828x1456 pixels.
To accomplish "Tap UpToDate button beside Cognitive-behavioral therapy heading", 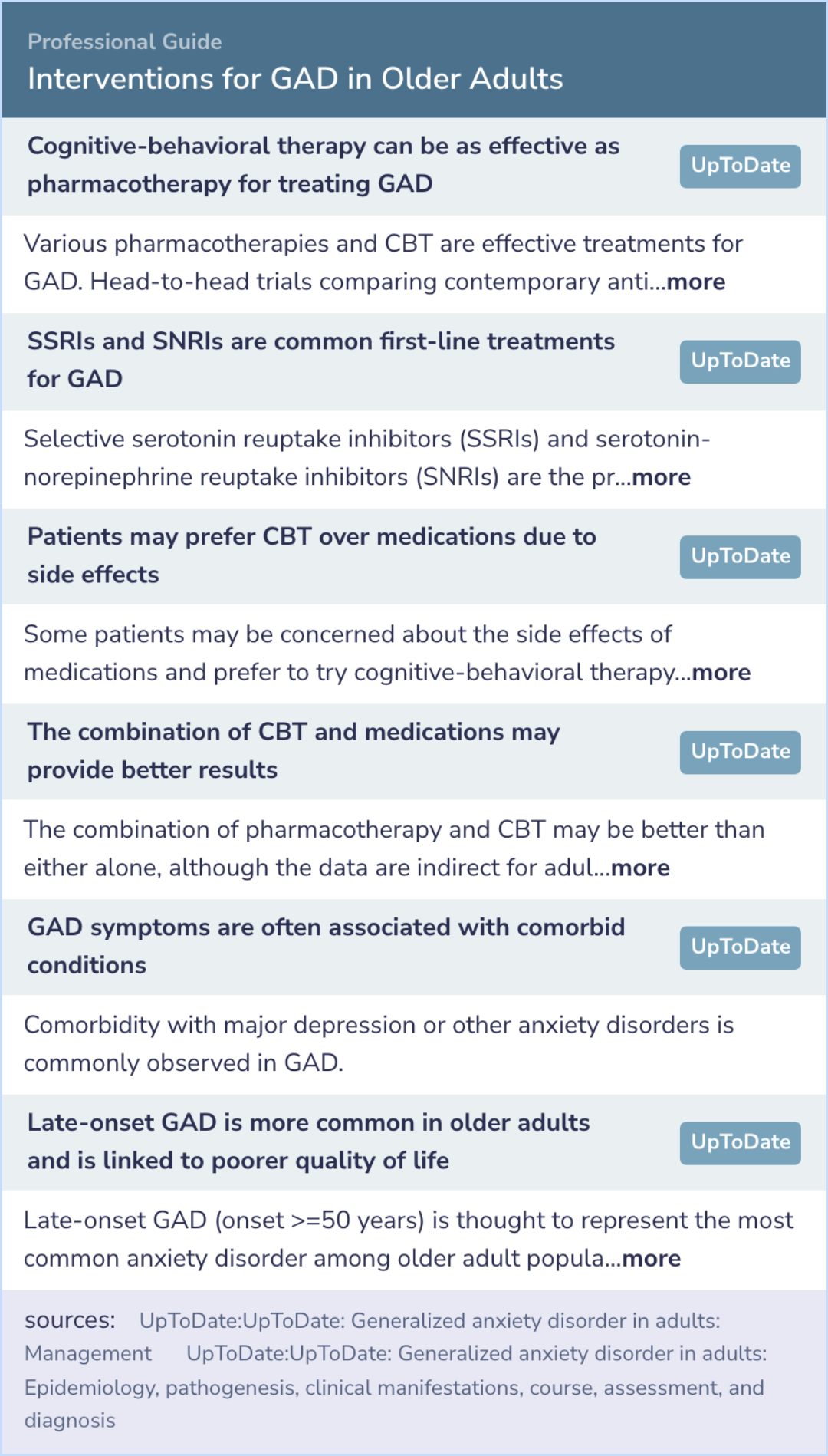I will tap(740, 166).
